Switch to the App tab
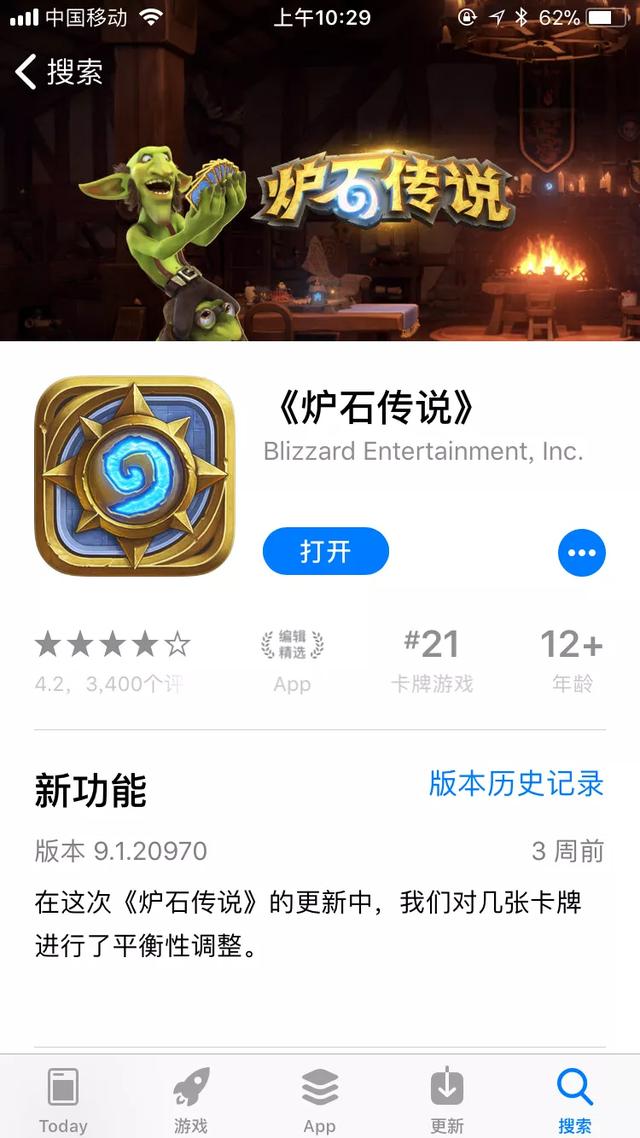Image resolution: width=640 pixels, height=1138 pixels. (319, 1100)
